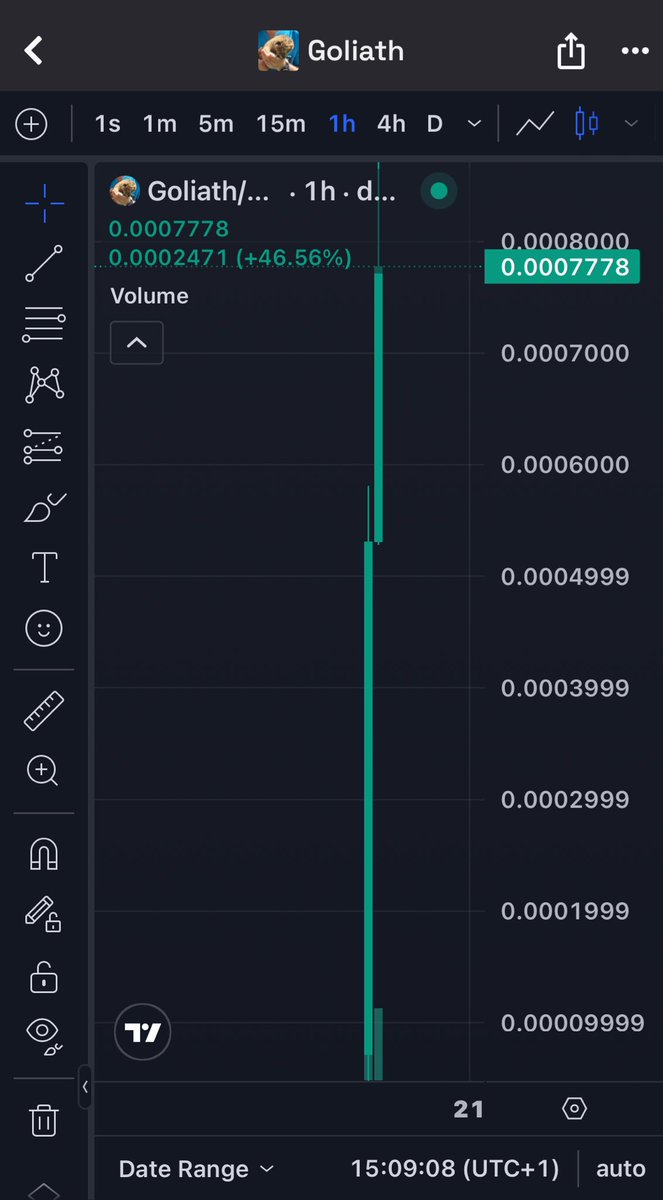Viewport: 663px width, 1200px height.
Task: Switch to line chart style
Action: (535, 124)
